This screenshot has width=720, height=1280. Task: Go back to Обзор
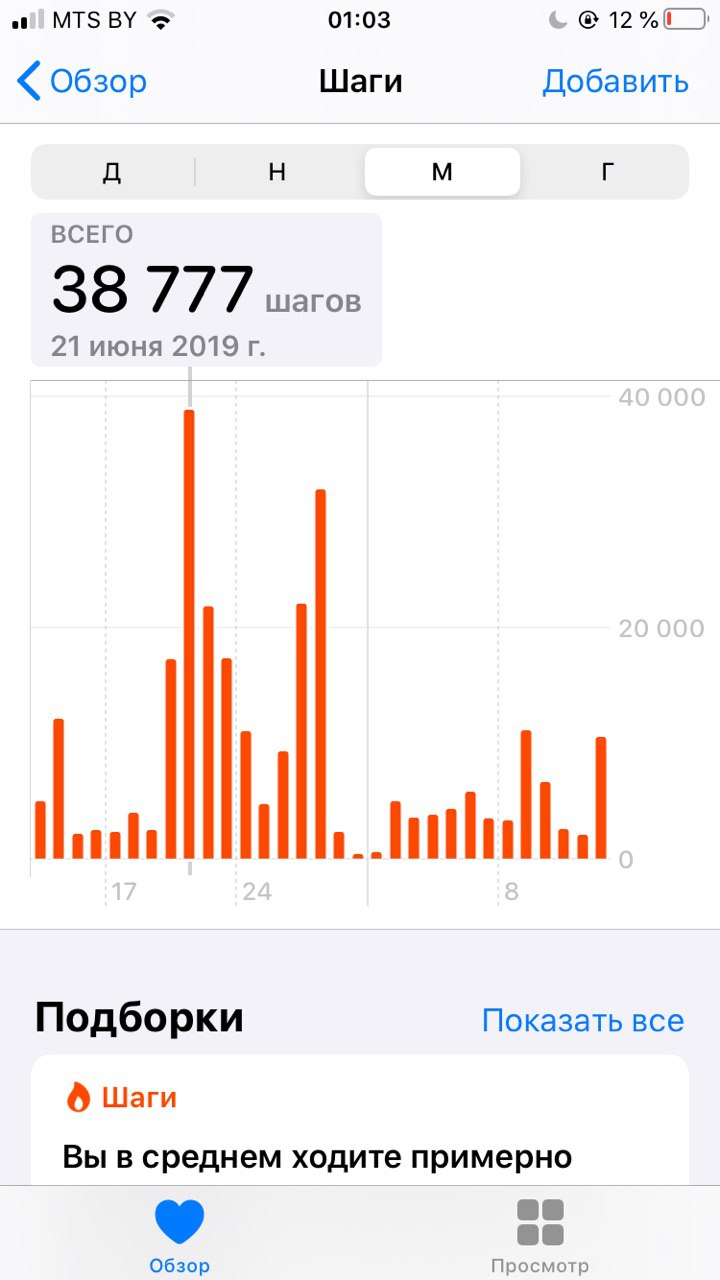pos(82,81)
